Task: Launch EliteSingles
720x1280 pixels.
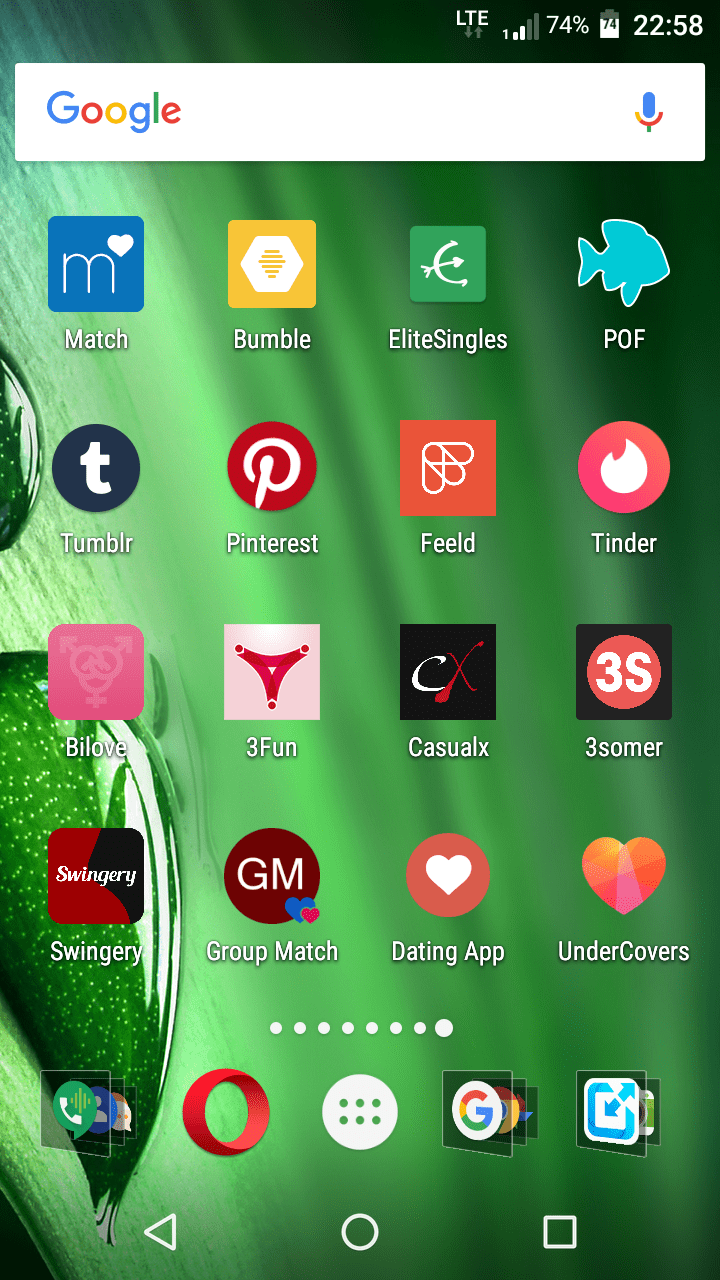Action: coord(448,265)
